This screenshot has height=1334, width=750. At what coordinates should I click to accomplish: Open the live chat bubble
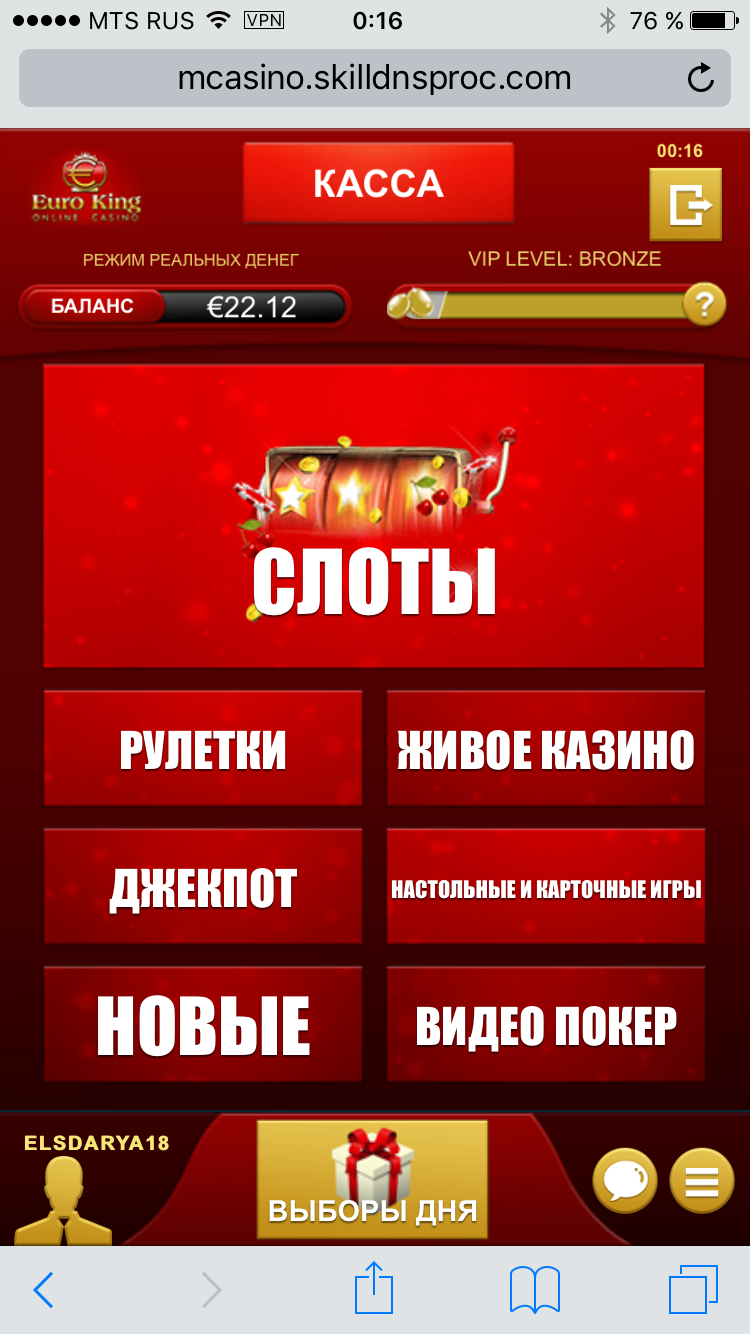[x=625, y=1181]
